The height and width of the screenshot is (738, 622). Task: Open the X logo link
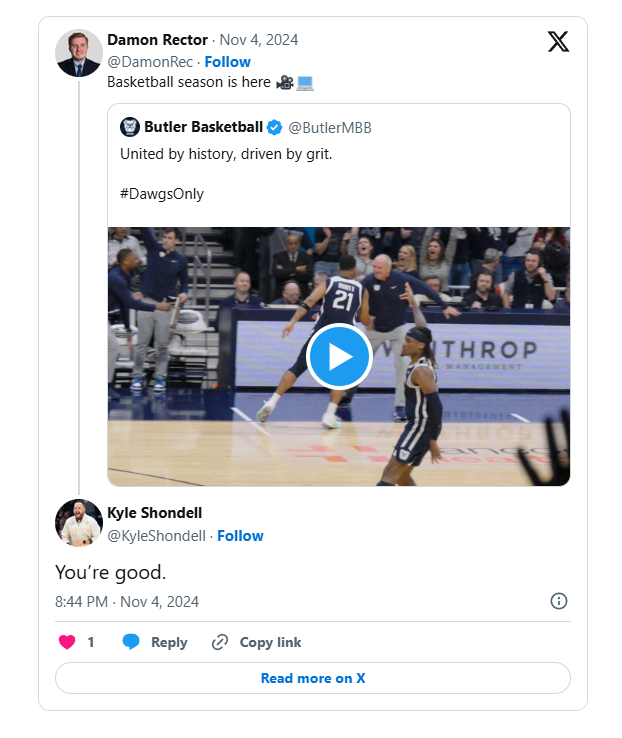558,41
